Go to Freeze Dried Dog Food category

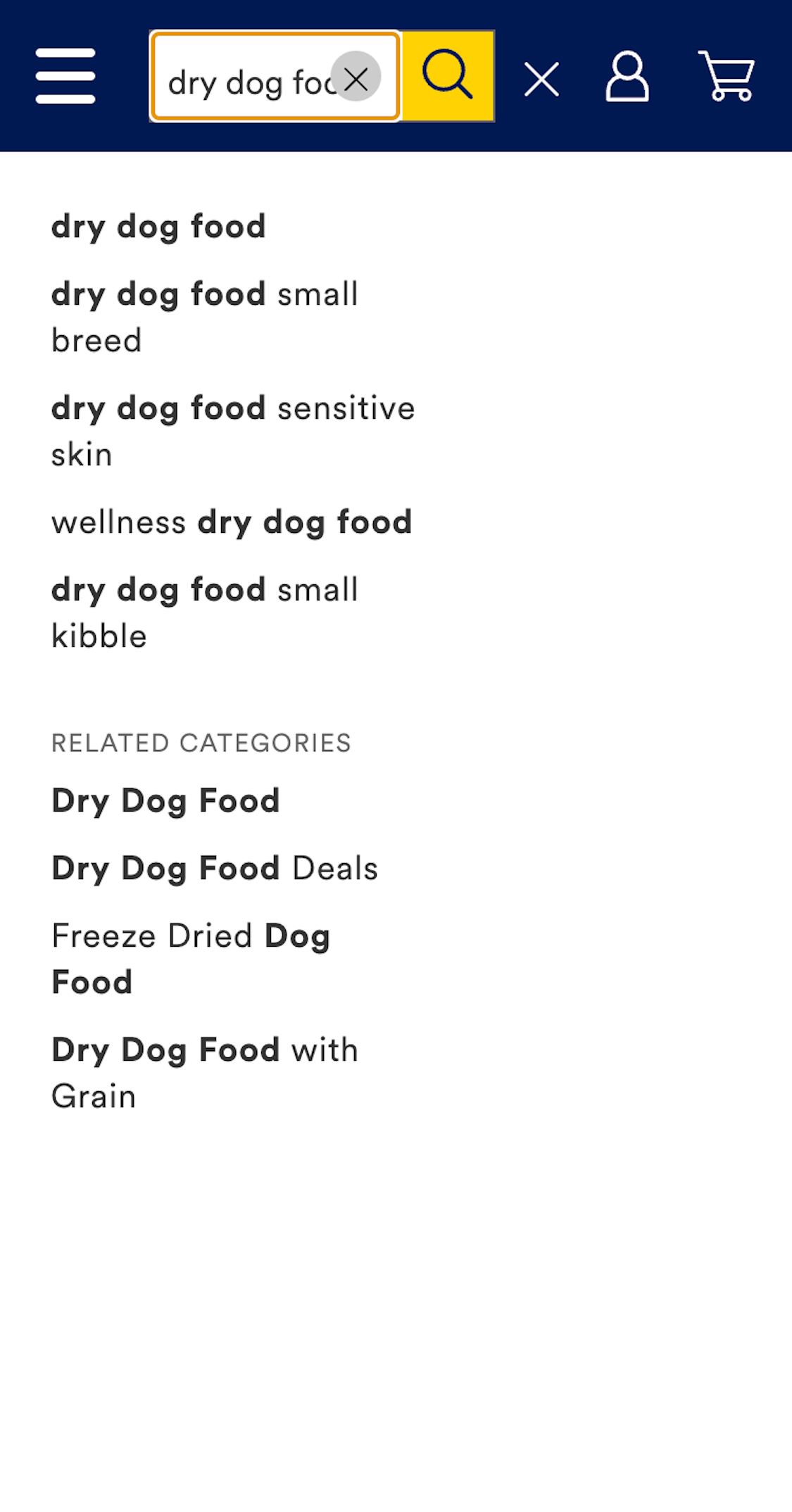click(191, 959)
